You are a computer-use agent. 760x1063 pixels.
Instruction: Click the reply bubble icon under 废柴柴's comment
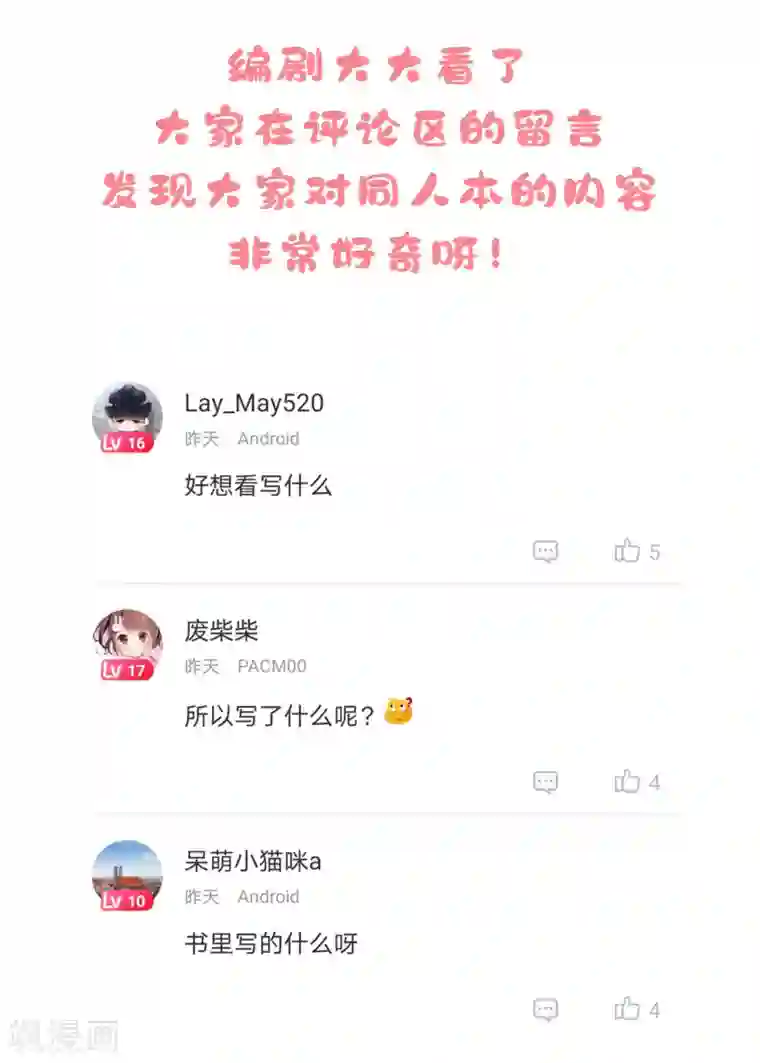tap(546, 783)
